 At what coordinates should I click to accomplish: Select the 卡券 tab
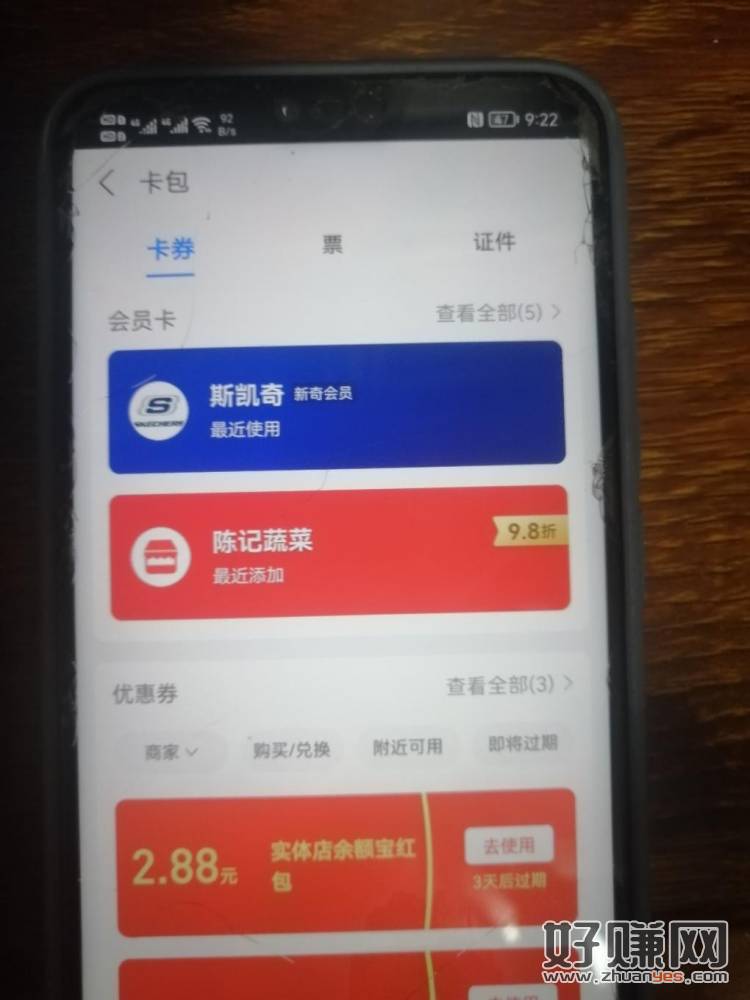(x=170, y=249)
